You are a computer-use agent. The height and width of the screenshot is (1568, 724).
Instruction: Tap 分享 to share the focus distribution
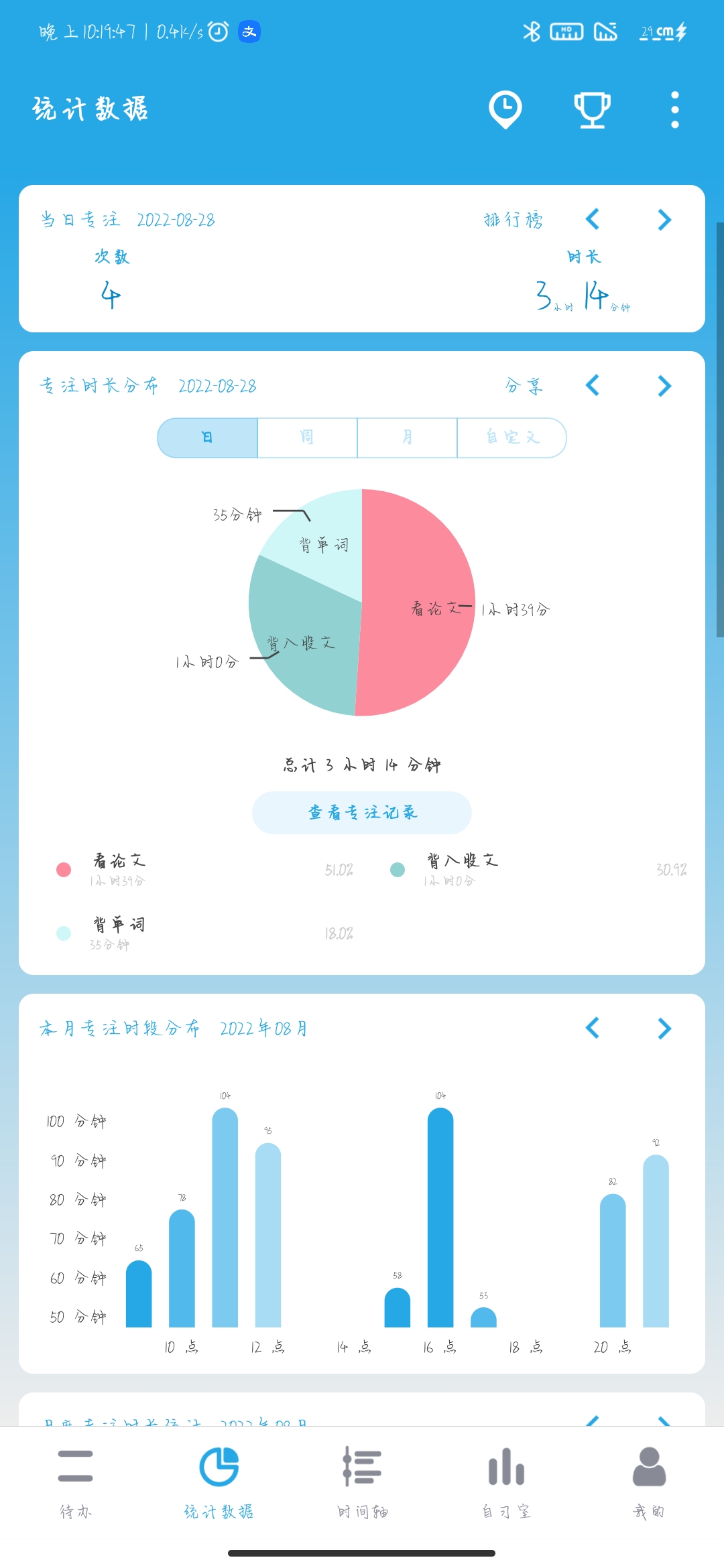524,386
